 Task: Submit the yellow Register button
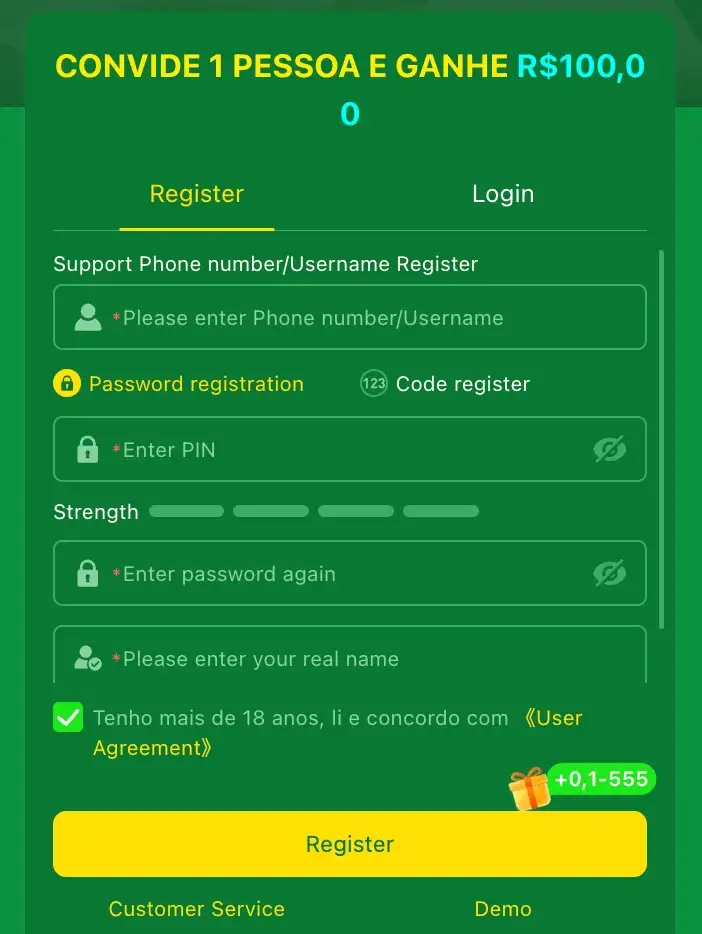[350, 844]
